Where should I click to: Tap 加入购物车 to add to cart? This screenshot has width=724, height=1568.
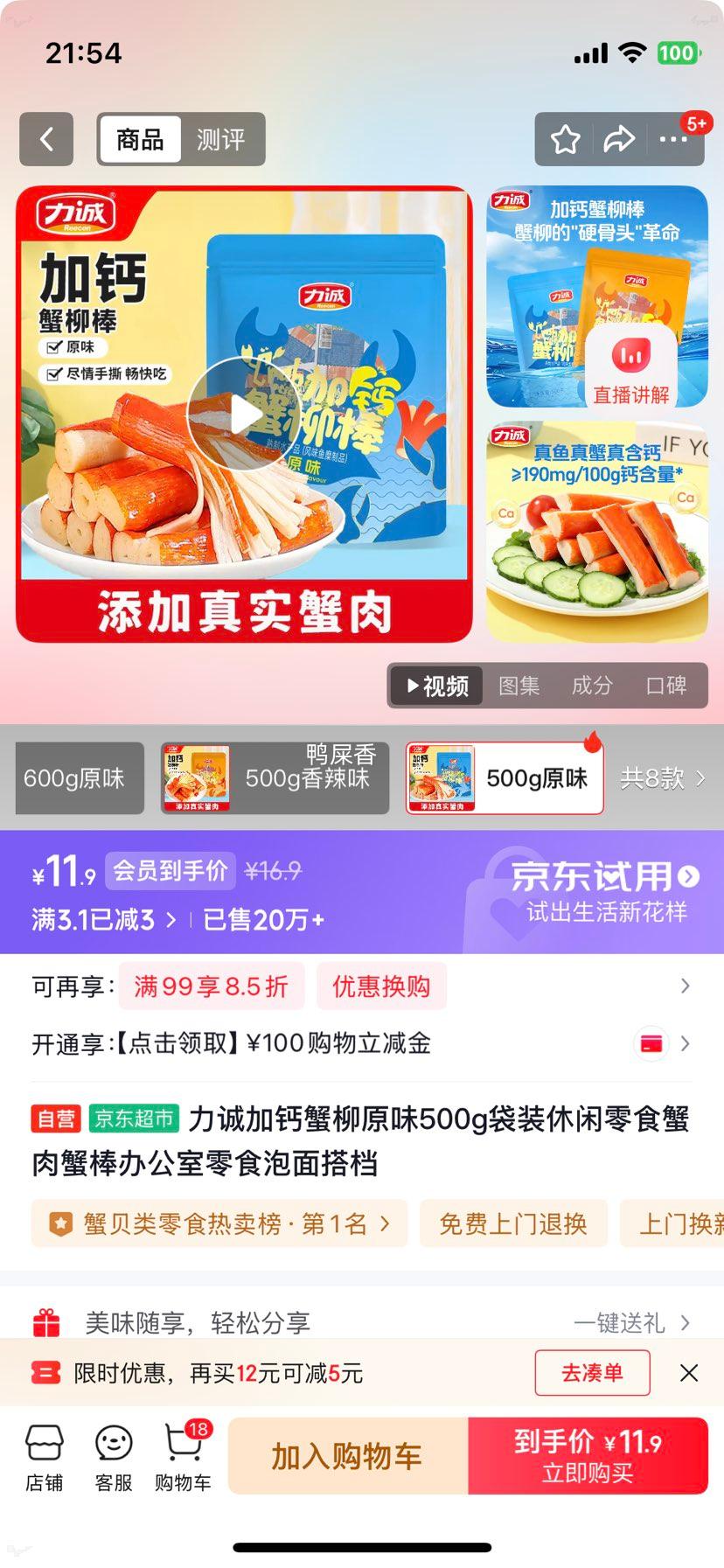point(347,1455)
